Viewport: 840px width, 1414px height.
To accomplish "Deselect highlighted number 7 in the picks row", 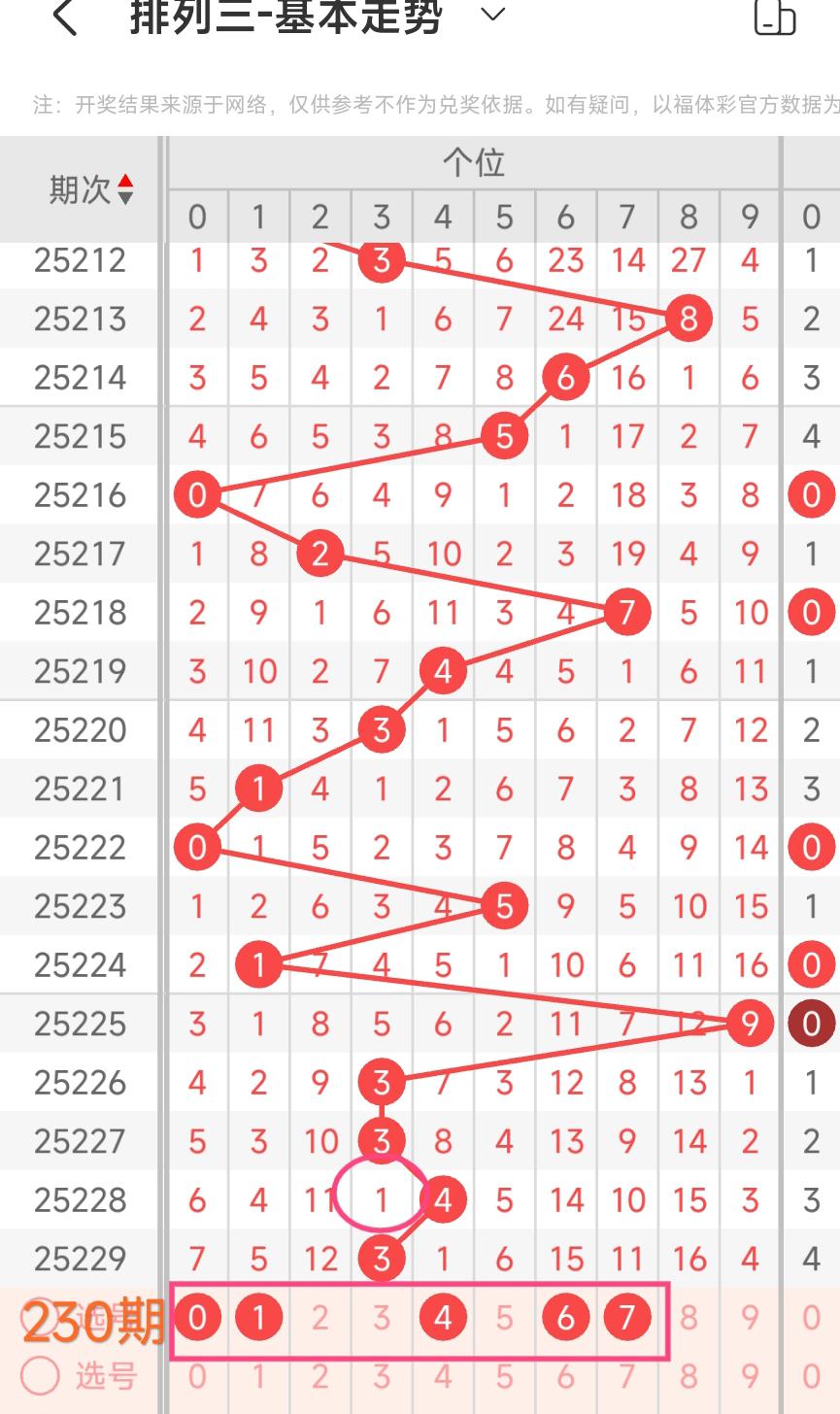I will pos(627,1318).
